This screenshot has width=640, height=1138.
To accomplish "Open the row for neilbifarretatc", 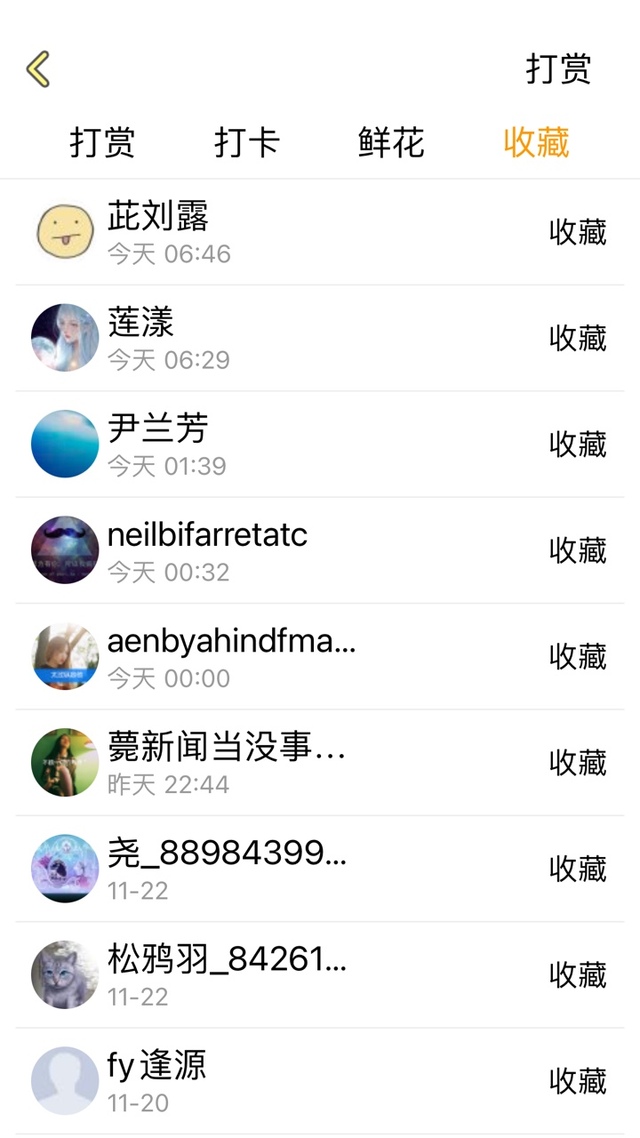I will coord(320,550).
